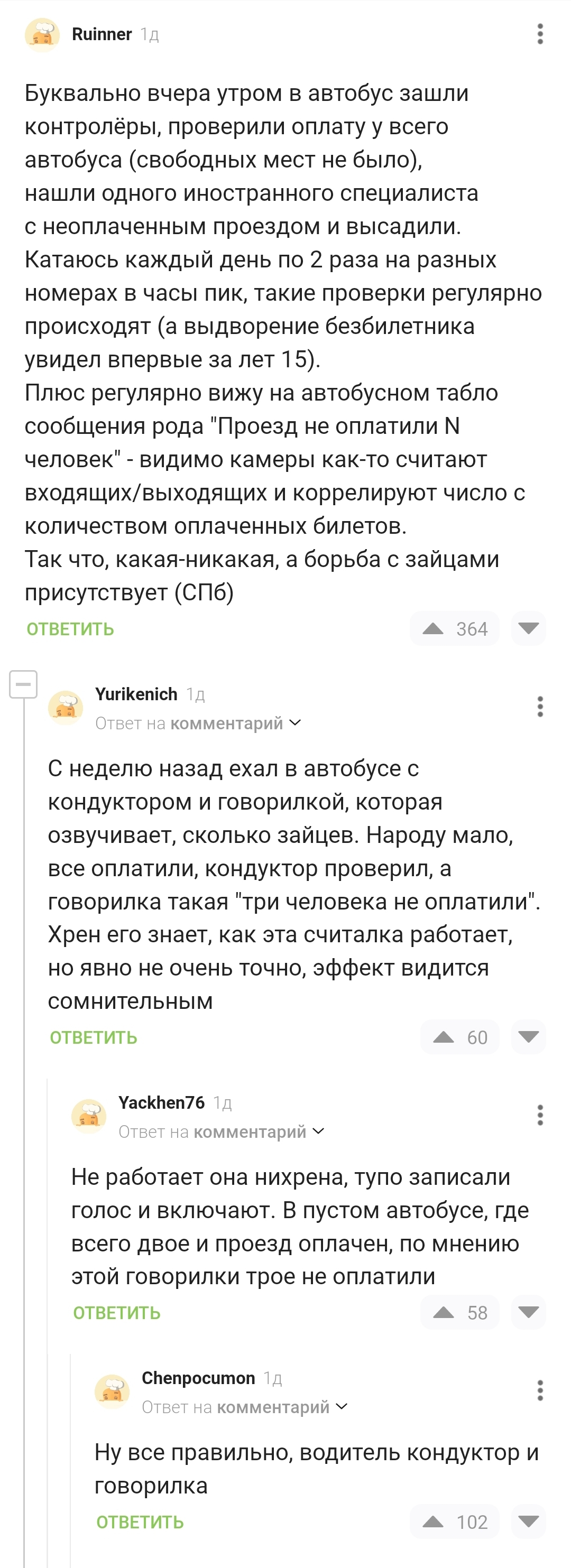Screen dimensions: 571x1568
Task: Open overflow menu on Yurikenich's comment
Action: pos(539,706)
